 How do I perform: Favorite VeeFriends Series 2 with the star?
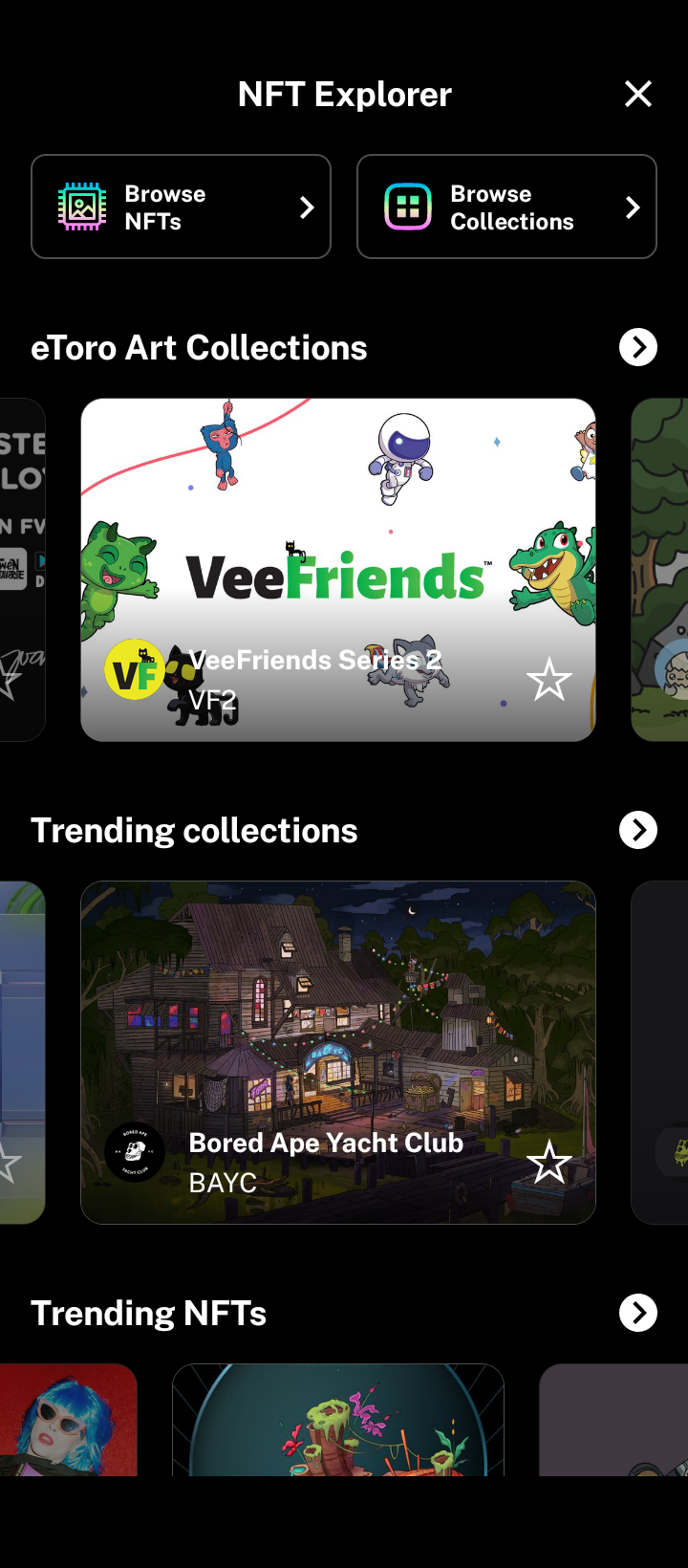[x=549, y=680]
